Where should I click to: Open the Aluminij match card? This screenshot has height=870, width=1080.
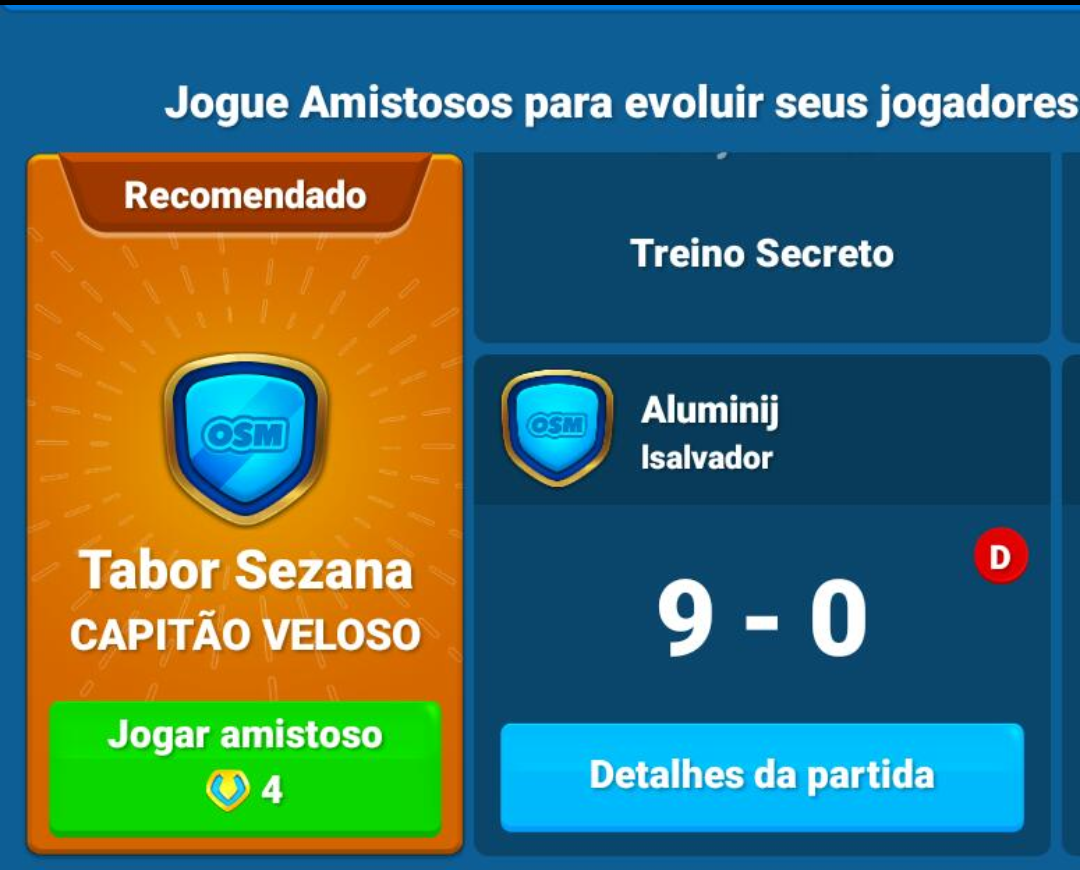(761, 432)
